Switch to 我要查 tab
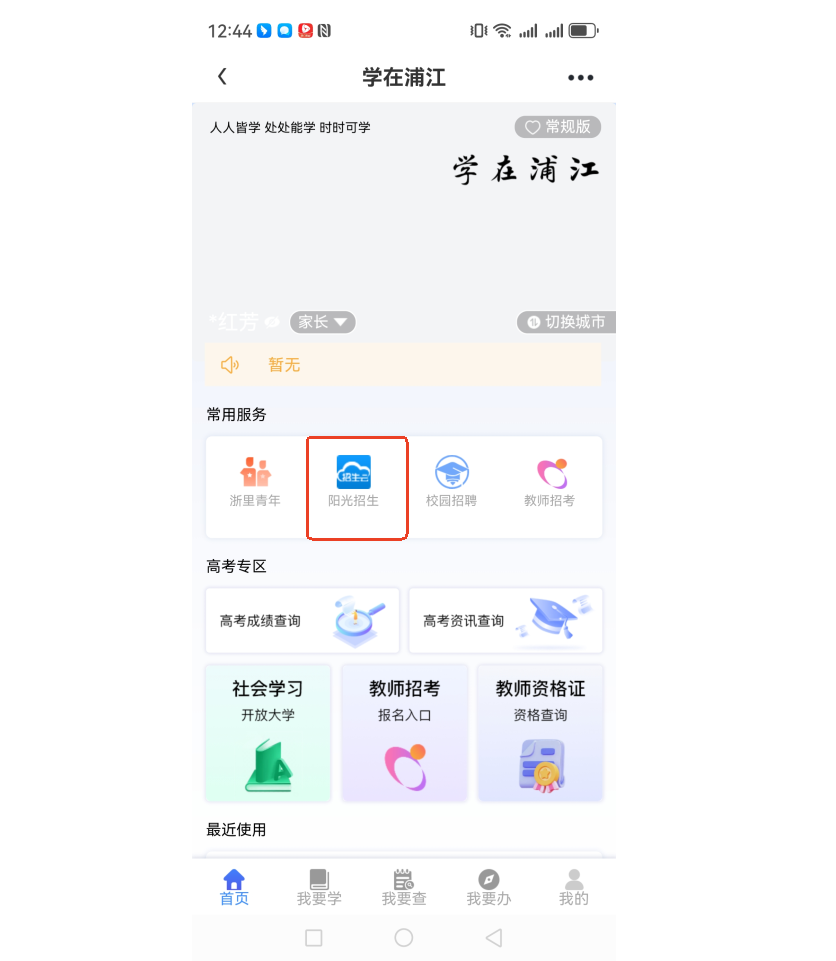Screen dimensions: 836x961 tap(404, 887)
